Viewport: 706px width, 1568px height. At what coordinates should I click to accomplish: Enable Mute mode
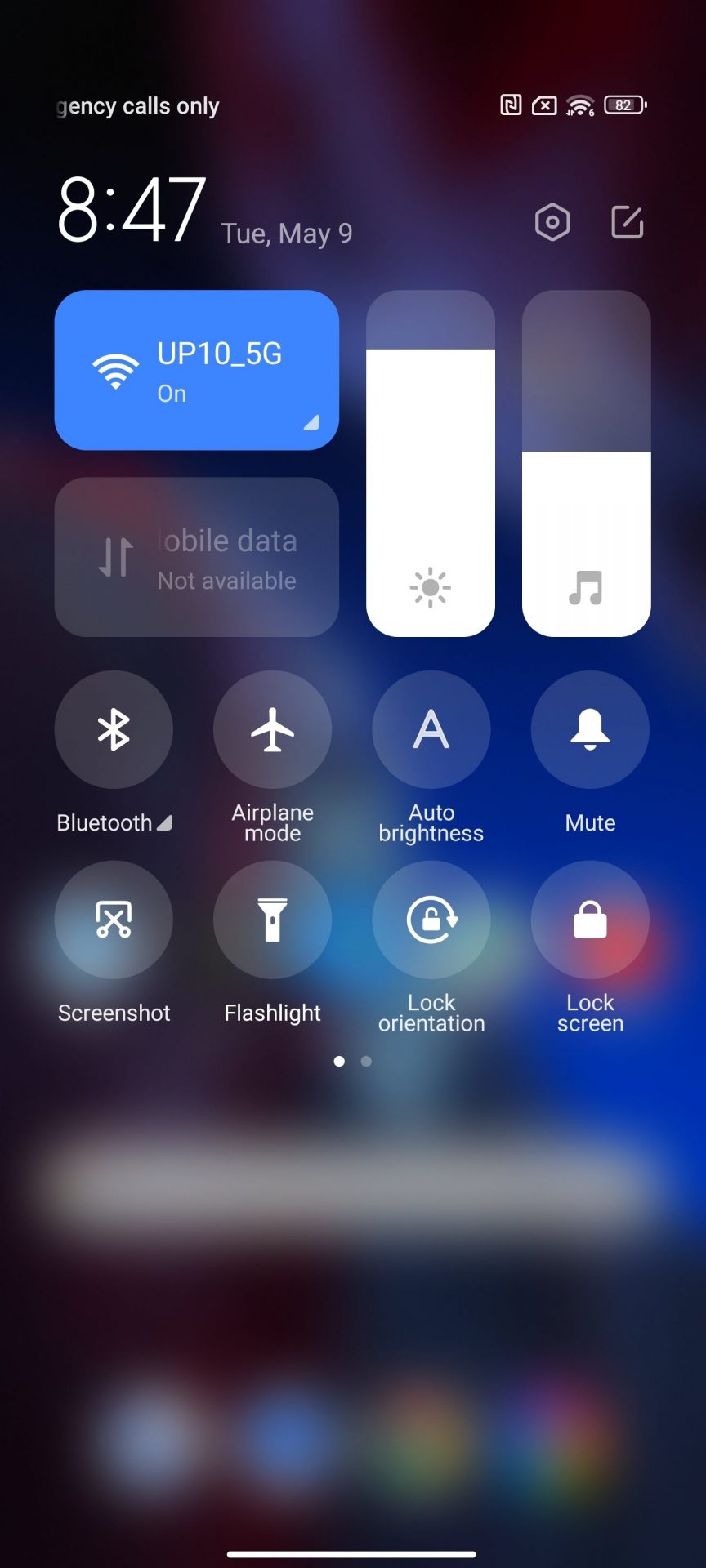590,729
